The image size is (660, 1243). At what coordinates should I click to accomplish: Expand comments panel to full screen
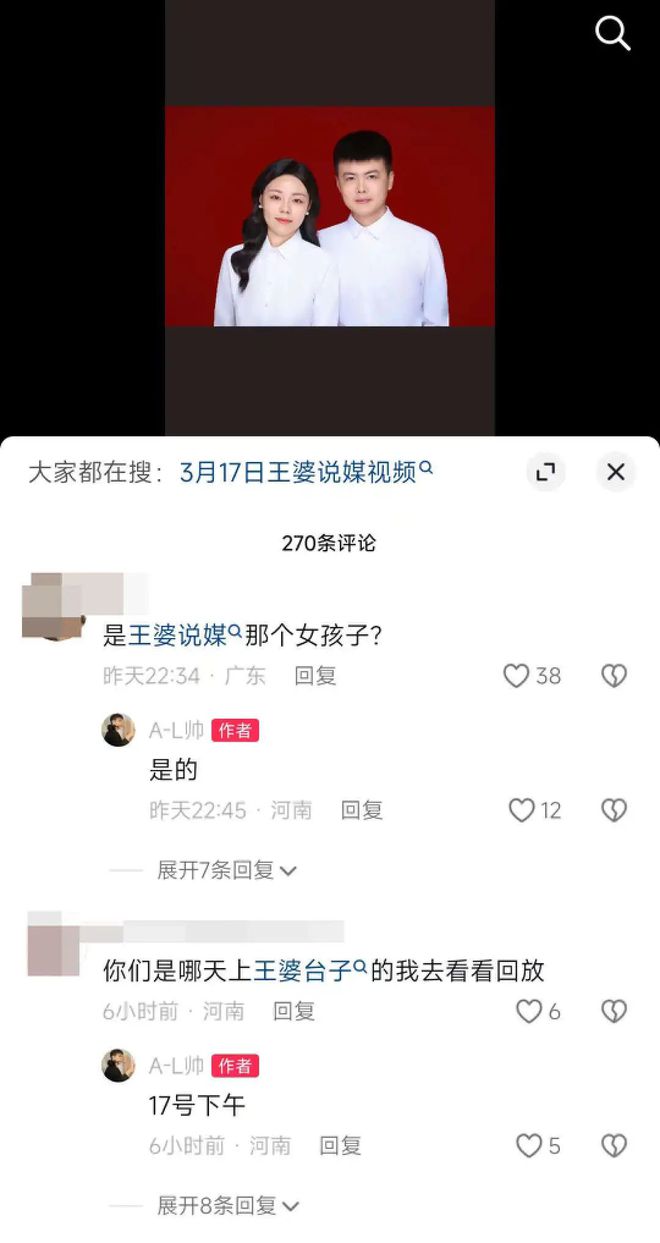coord(545,472)
